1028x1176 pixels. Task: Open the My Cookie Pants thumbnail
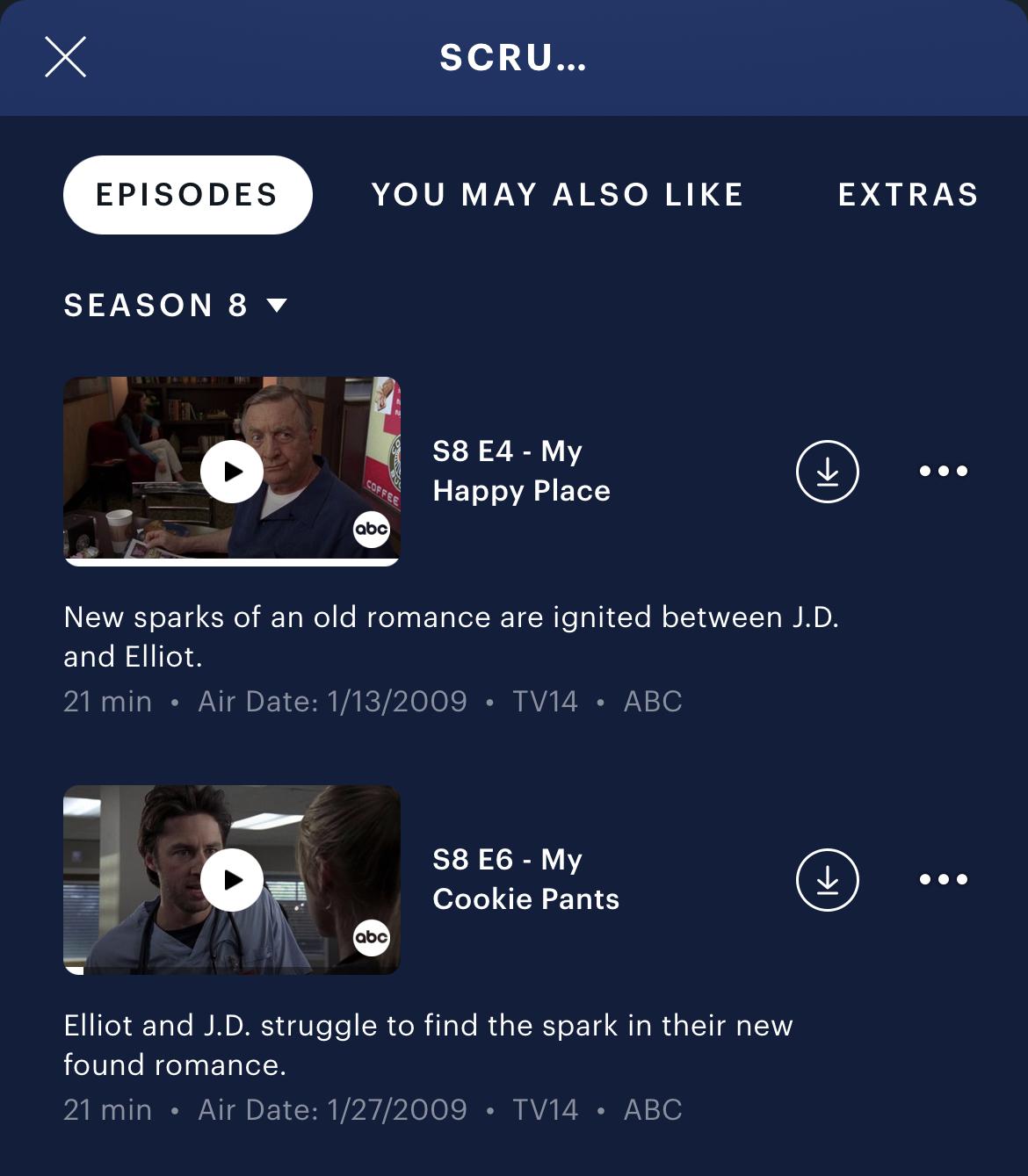tap(232, 880)
